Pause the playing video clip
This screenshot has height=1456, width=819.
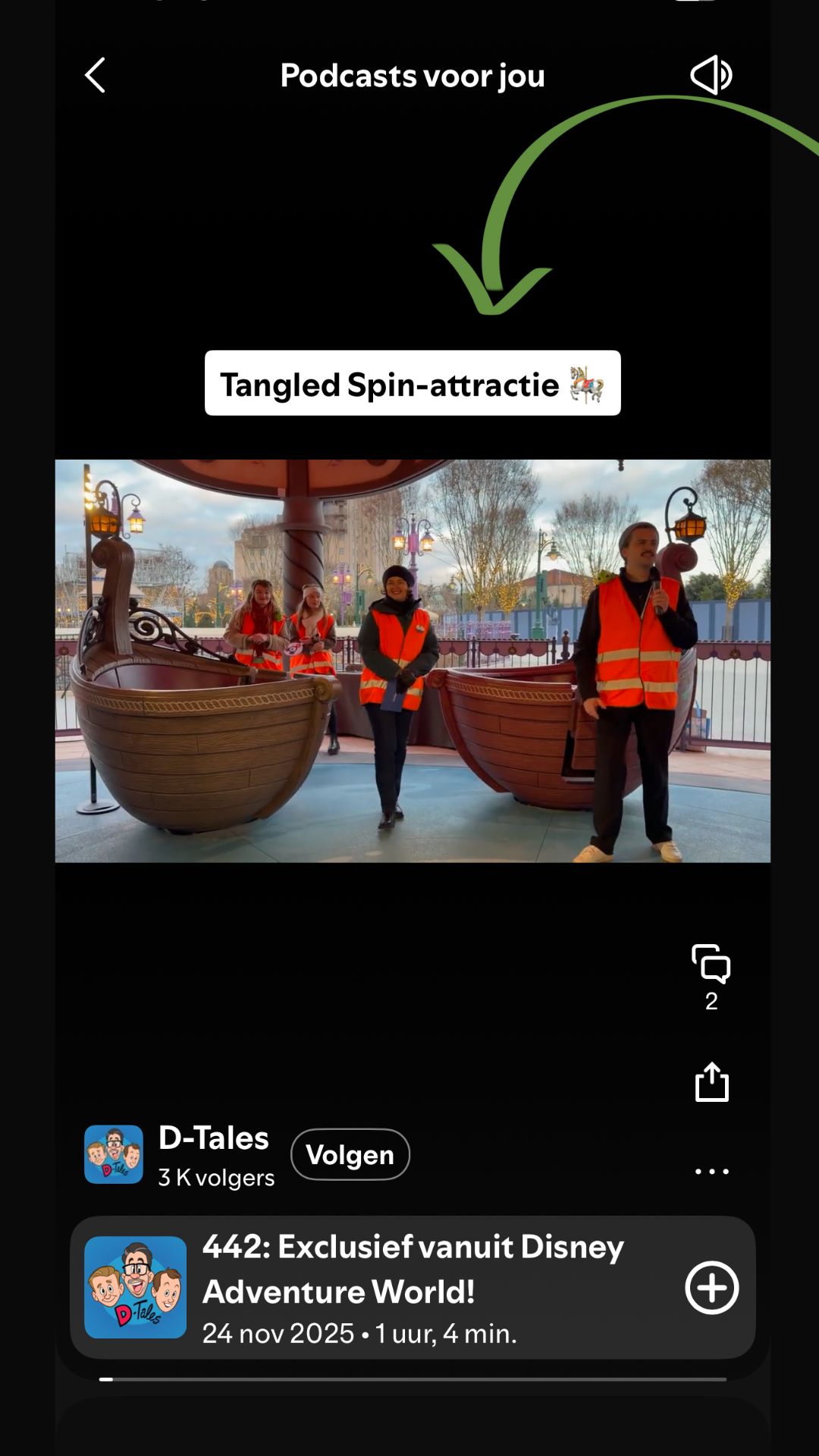tap(413, 661)
